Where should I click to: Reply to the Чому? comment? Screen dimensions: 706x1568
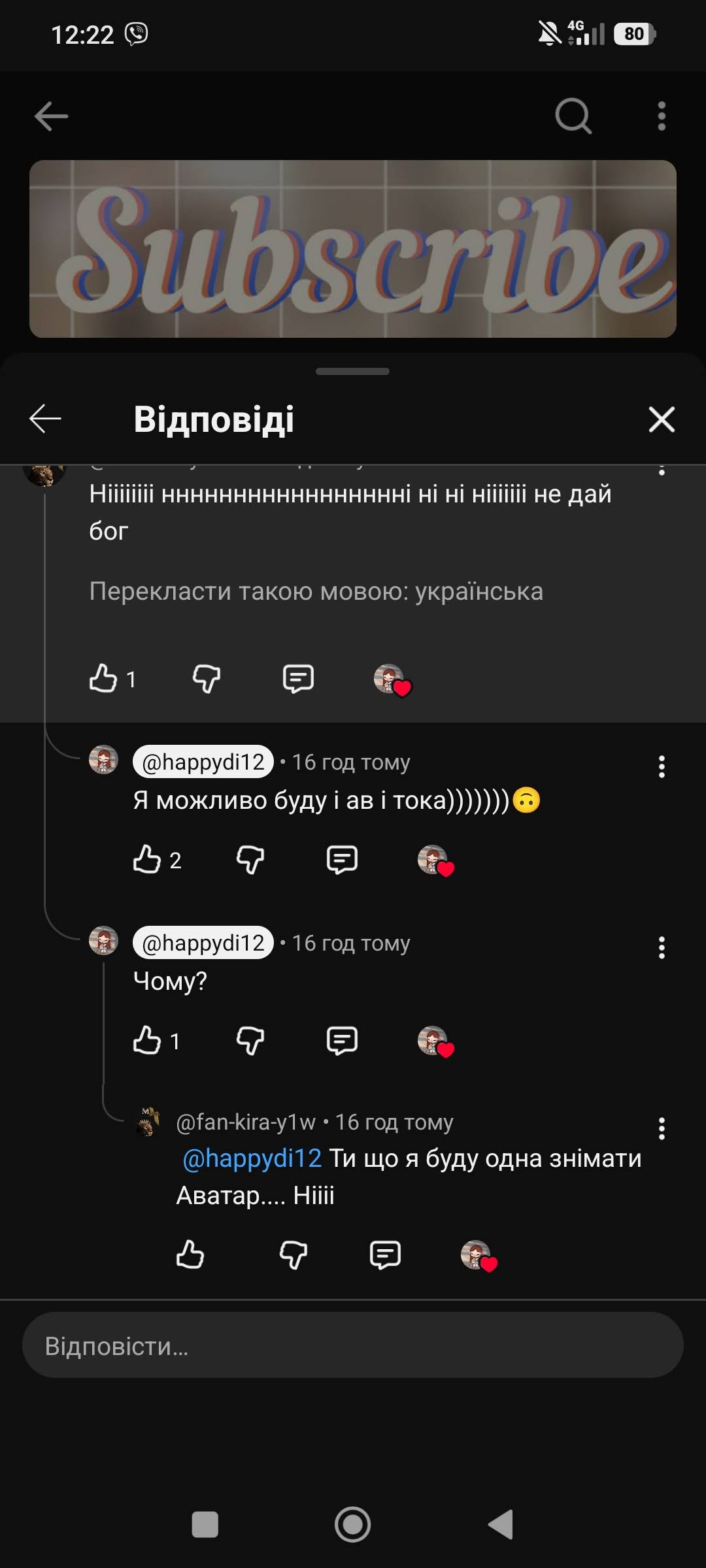click(342, 1041)
